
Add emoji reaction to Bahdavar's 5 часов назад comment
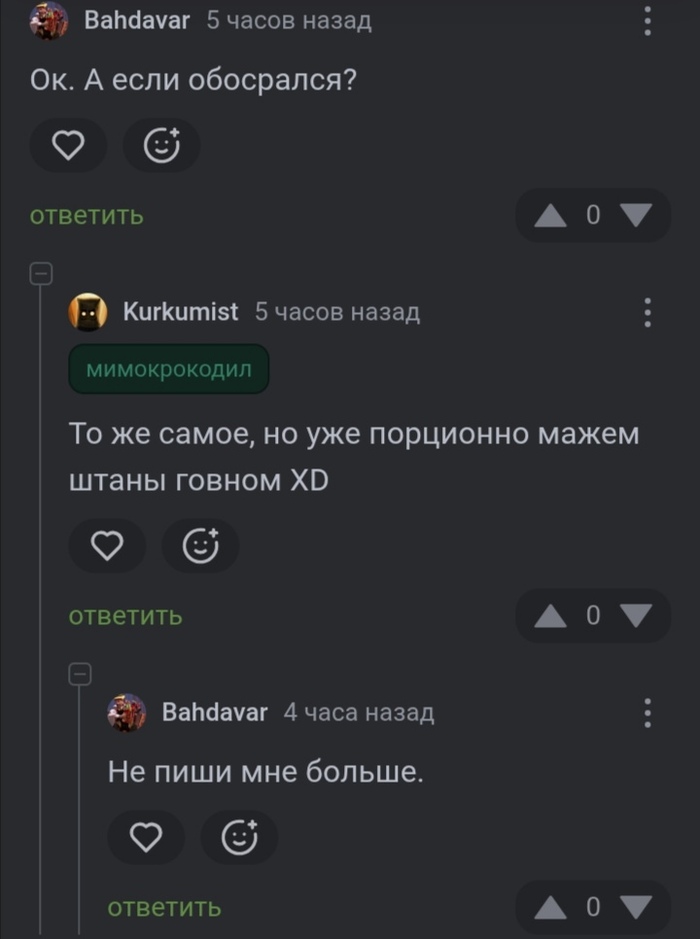pyautogui.click(x=161, y=147)
